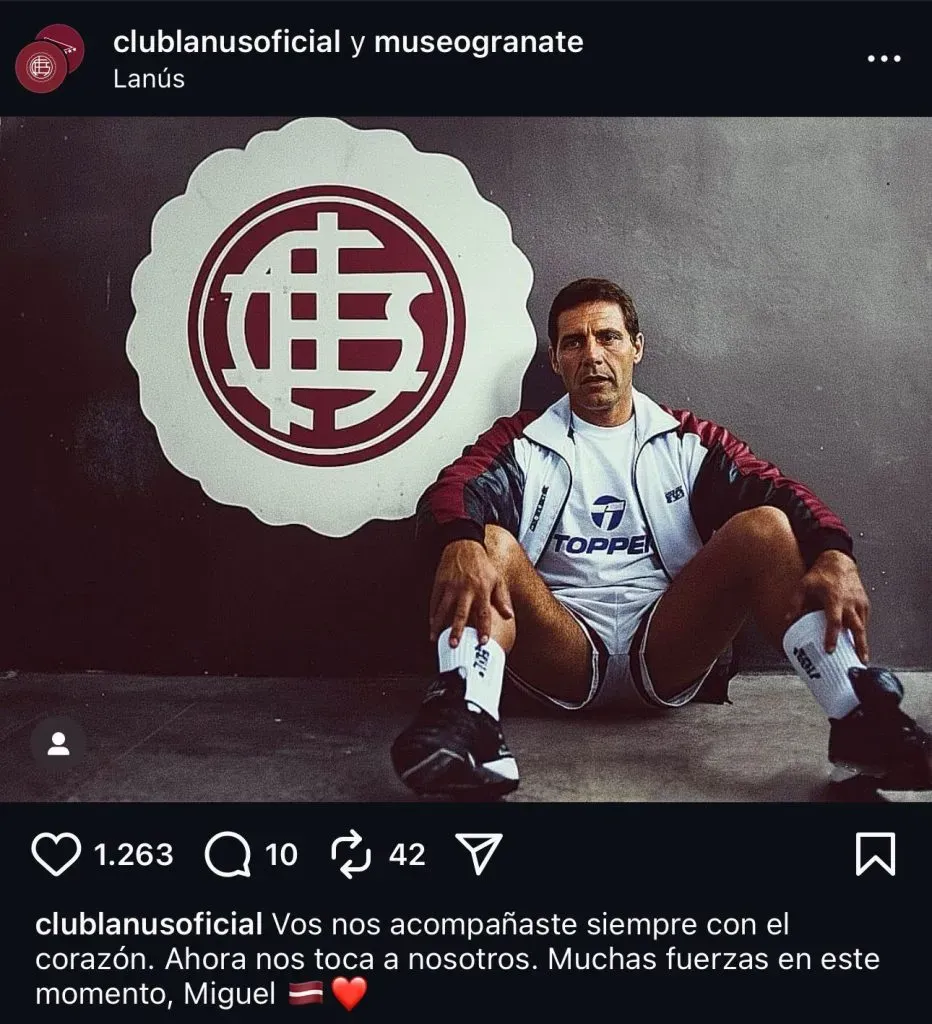The width and height of the screenshot is (932, 1024).
Task: Share the post via paper plane icon
Action: (x=477, y=855)
